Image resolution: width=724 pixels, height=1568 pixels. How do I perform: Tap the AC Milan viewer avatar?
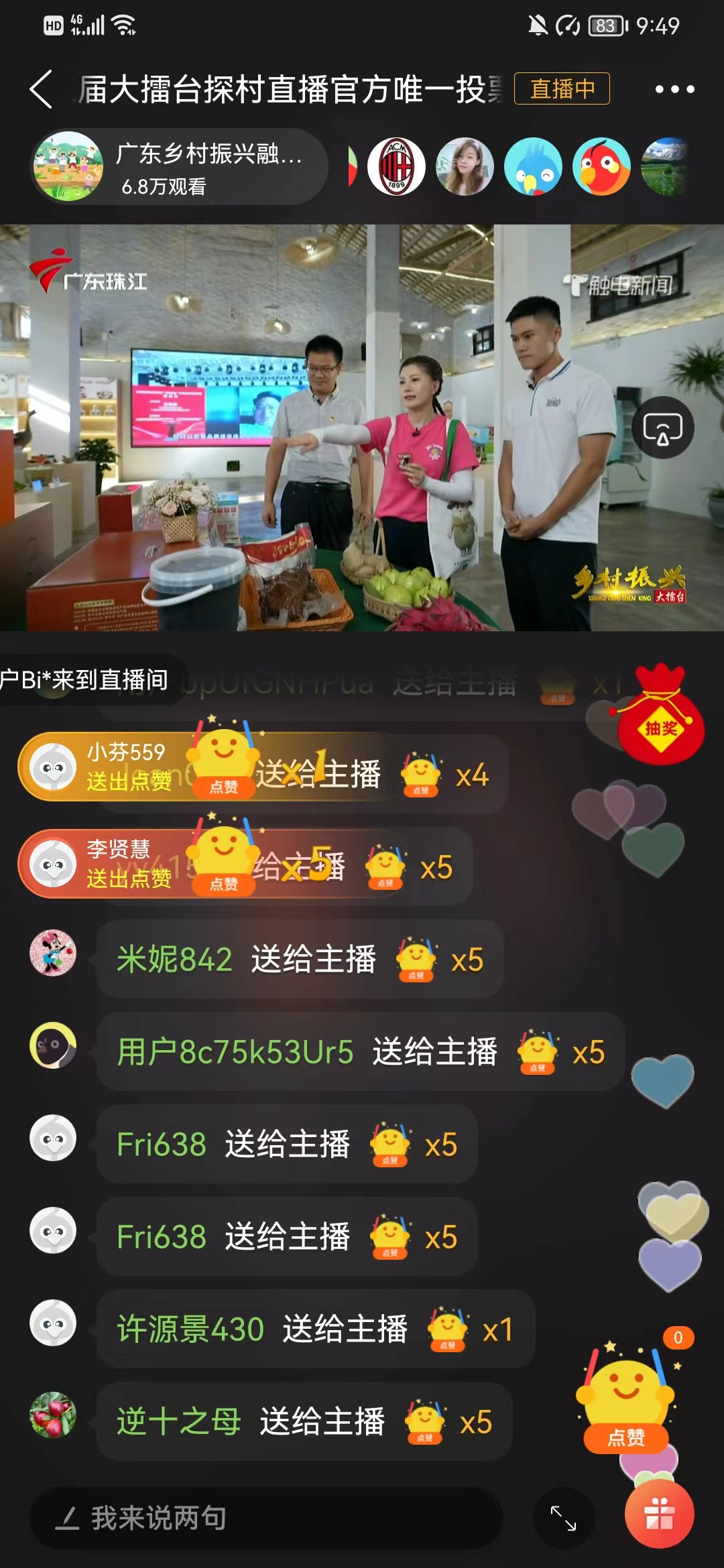click(396, 168)
